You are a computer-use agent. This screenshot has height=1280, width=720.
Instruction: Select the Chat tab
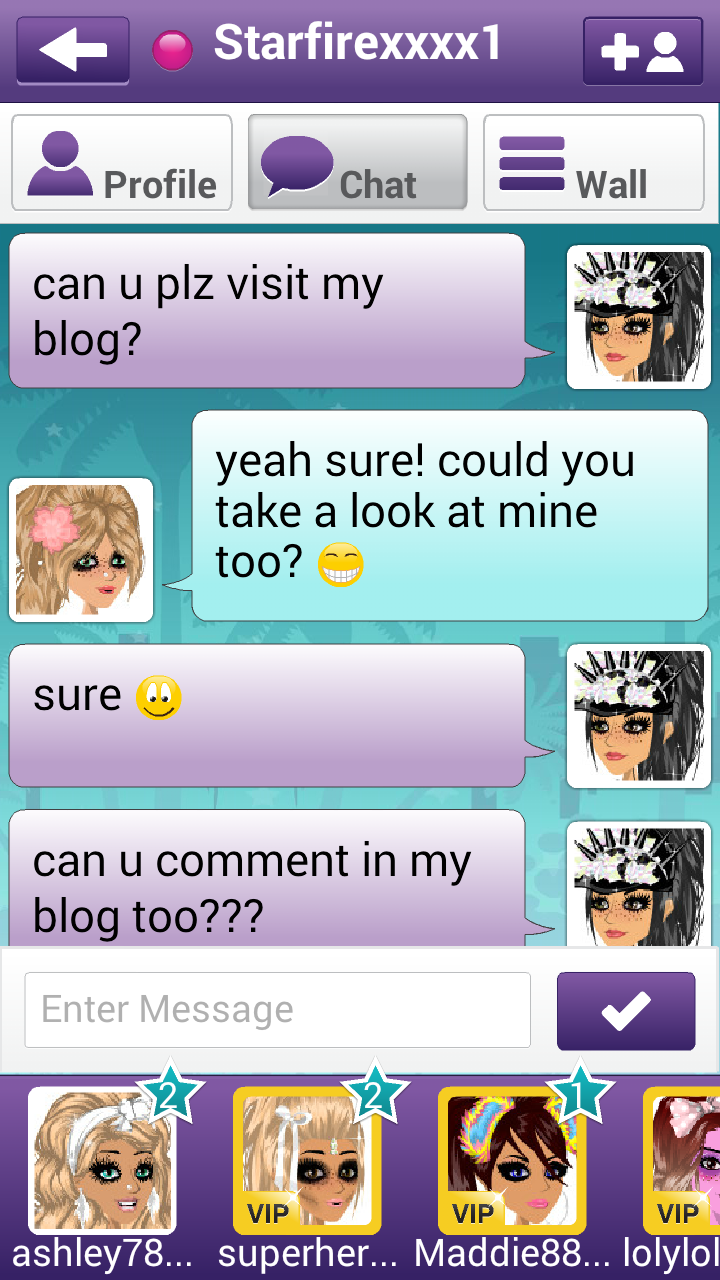[x=357, y=162]
